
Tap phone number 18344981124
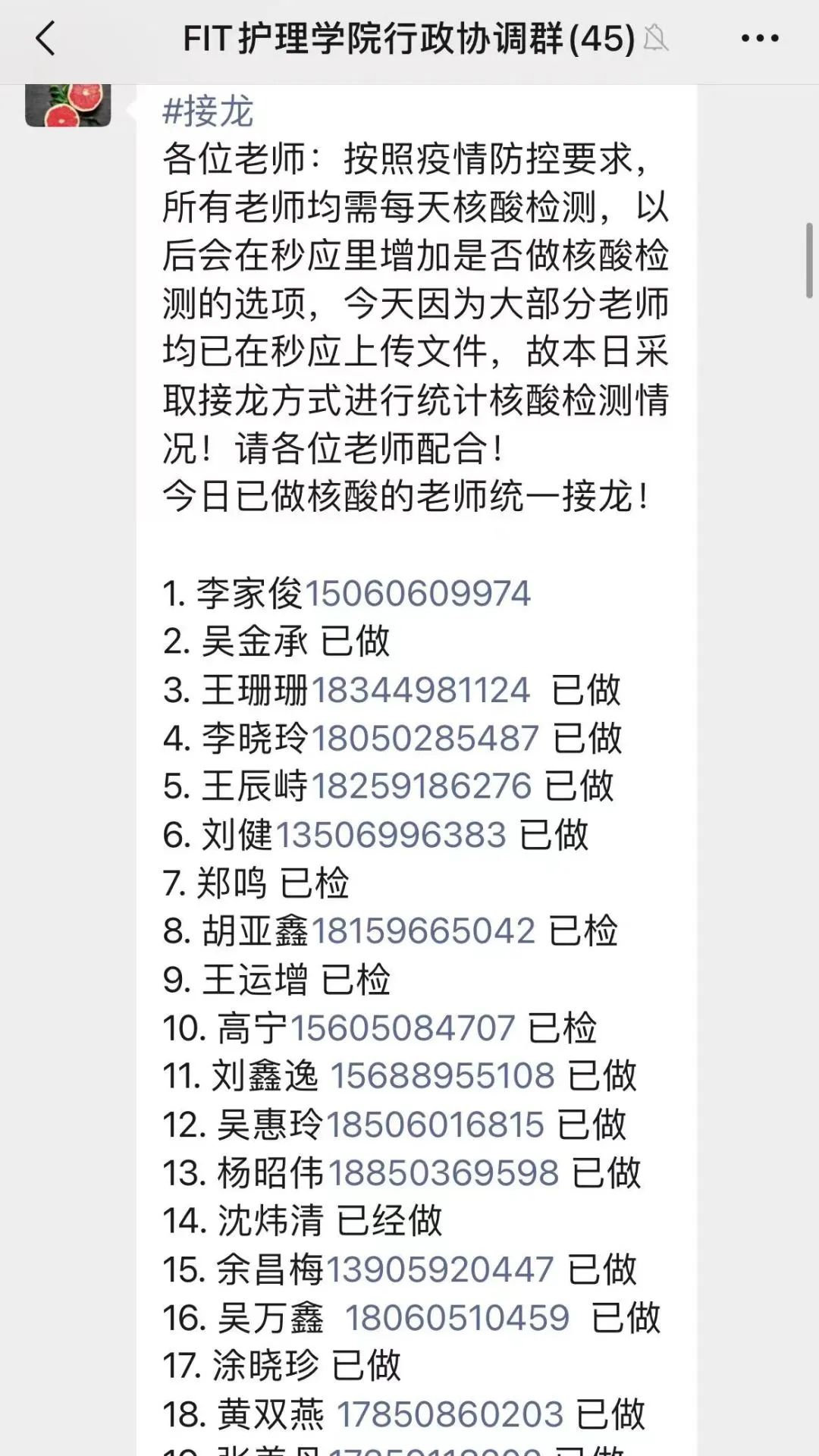click(421, 690)
